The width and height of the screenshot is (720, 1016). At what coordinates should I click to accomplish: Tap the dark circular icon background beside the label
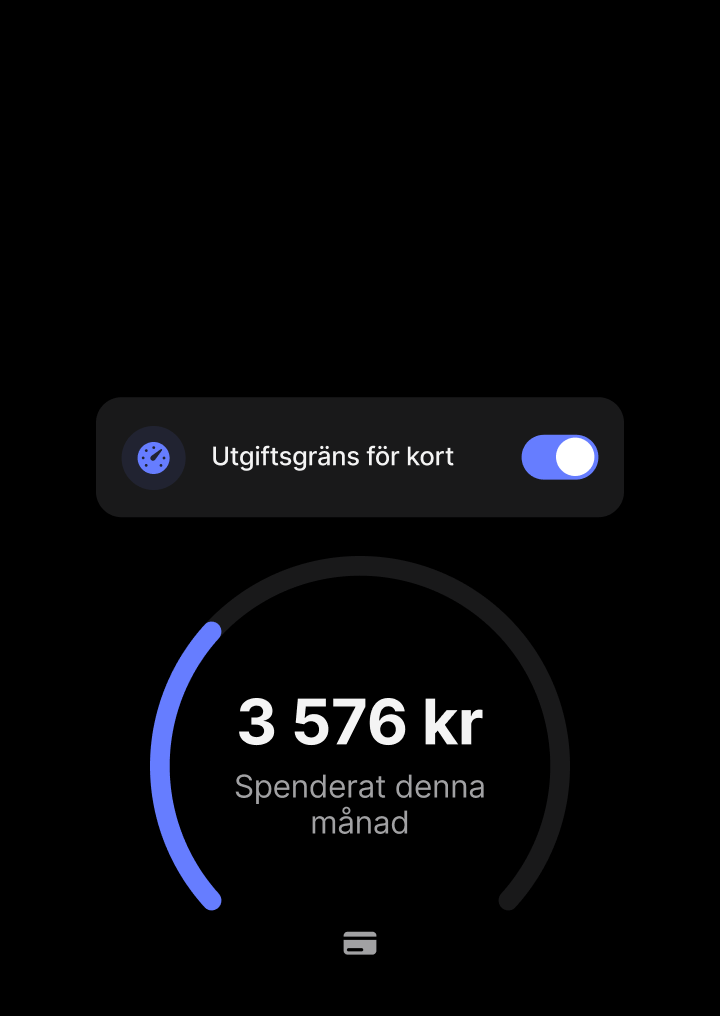[x=153, y=457]
